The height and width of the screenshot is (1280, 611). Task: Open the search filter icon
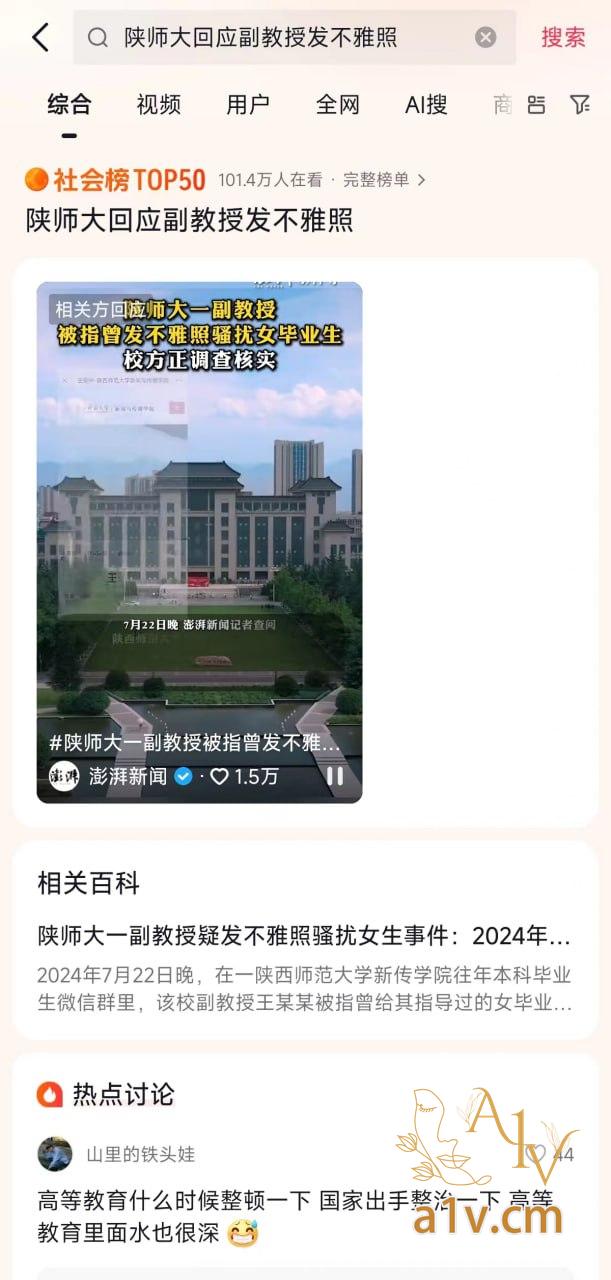pyautogui.click(x=580, y=105)
